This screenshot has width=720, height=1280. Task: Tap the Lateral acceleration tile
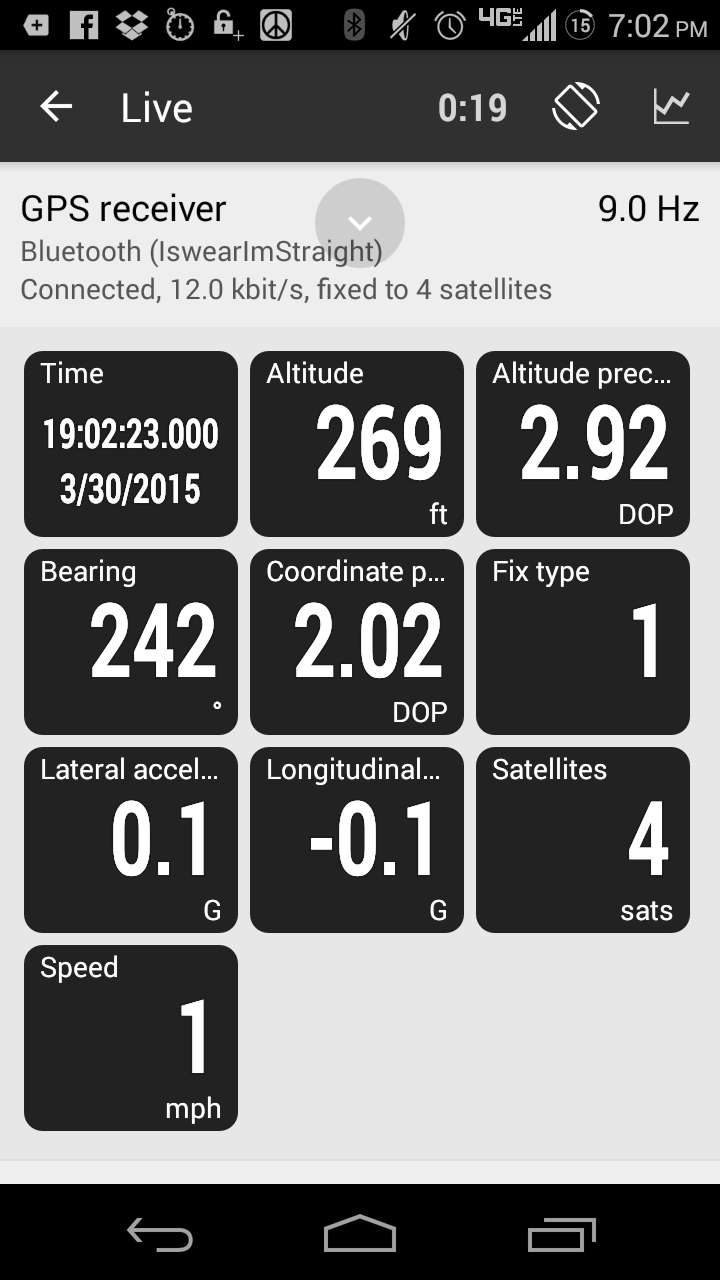click(x=130, y=840)
